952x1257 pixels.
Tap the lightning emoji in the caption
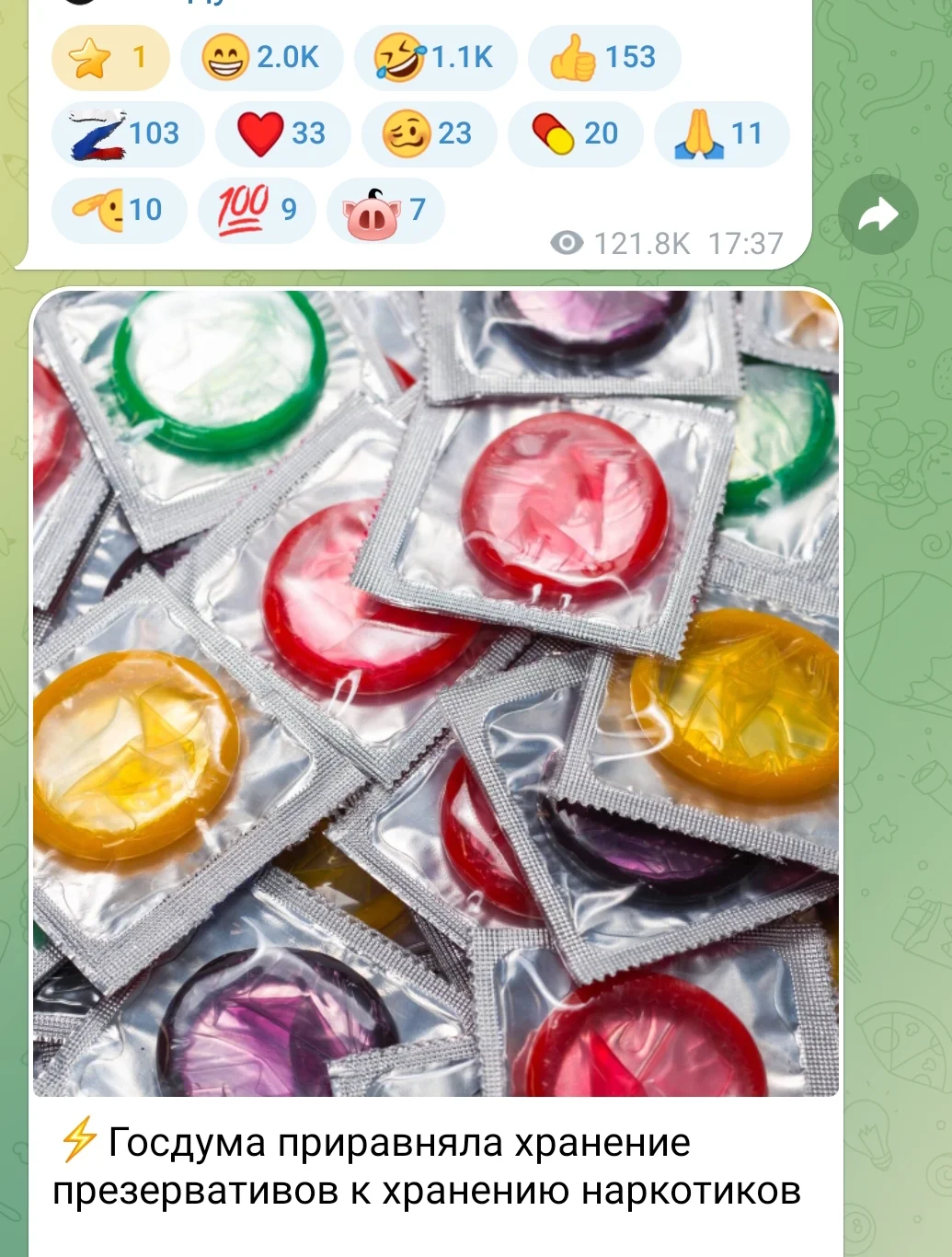[x=80, y=1144]
